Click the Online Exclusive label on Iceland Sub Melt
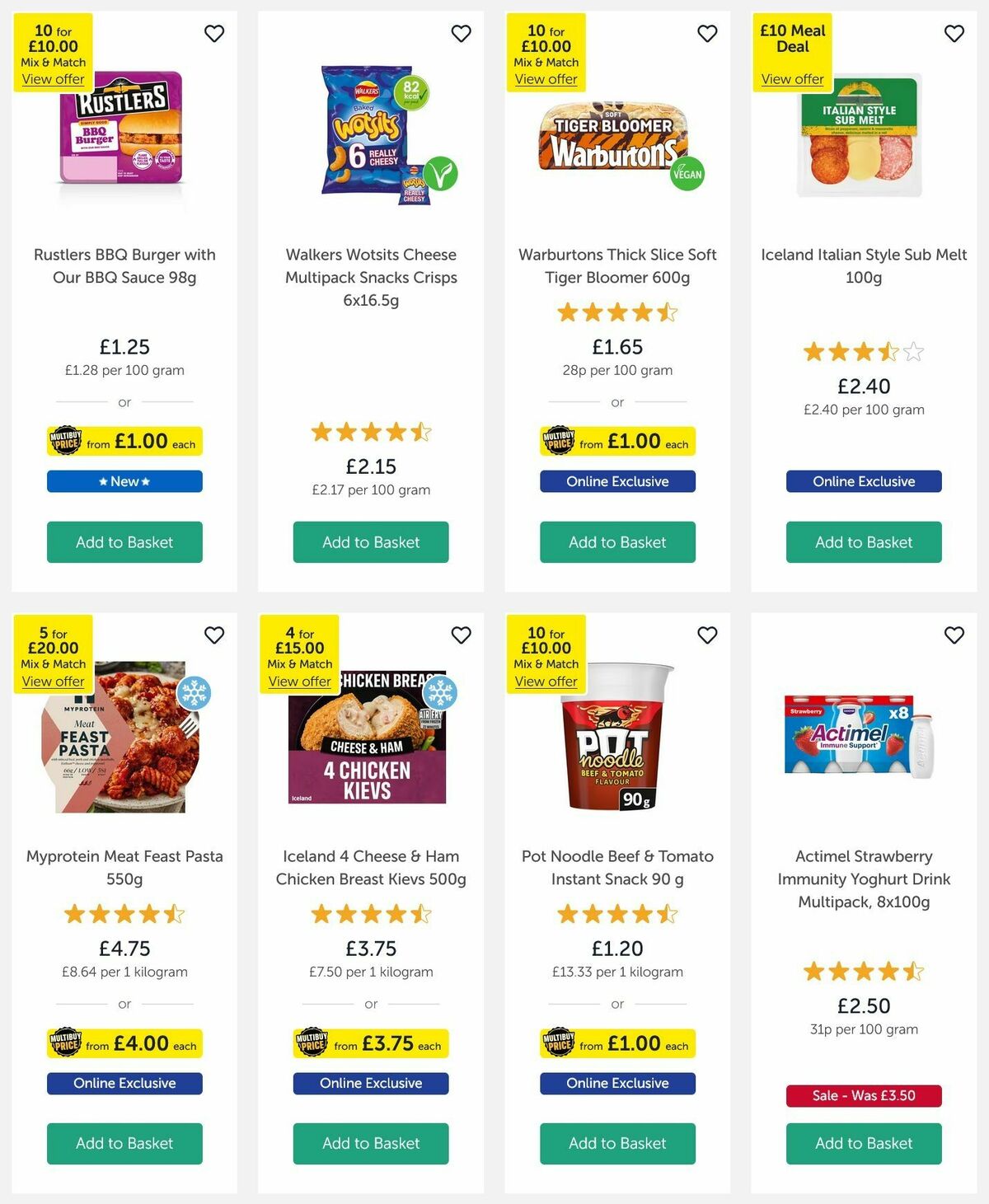Image resolution: width=989 pixels, height=1204 pixels. click(864, 480)
